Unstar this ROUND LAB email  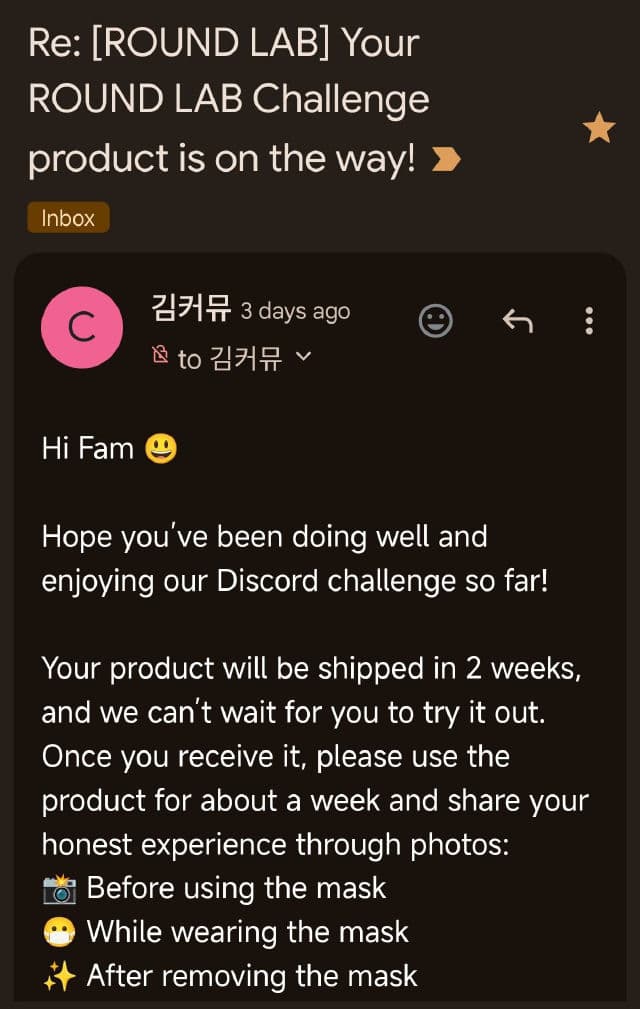[599, 128]
